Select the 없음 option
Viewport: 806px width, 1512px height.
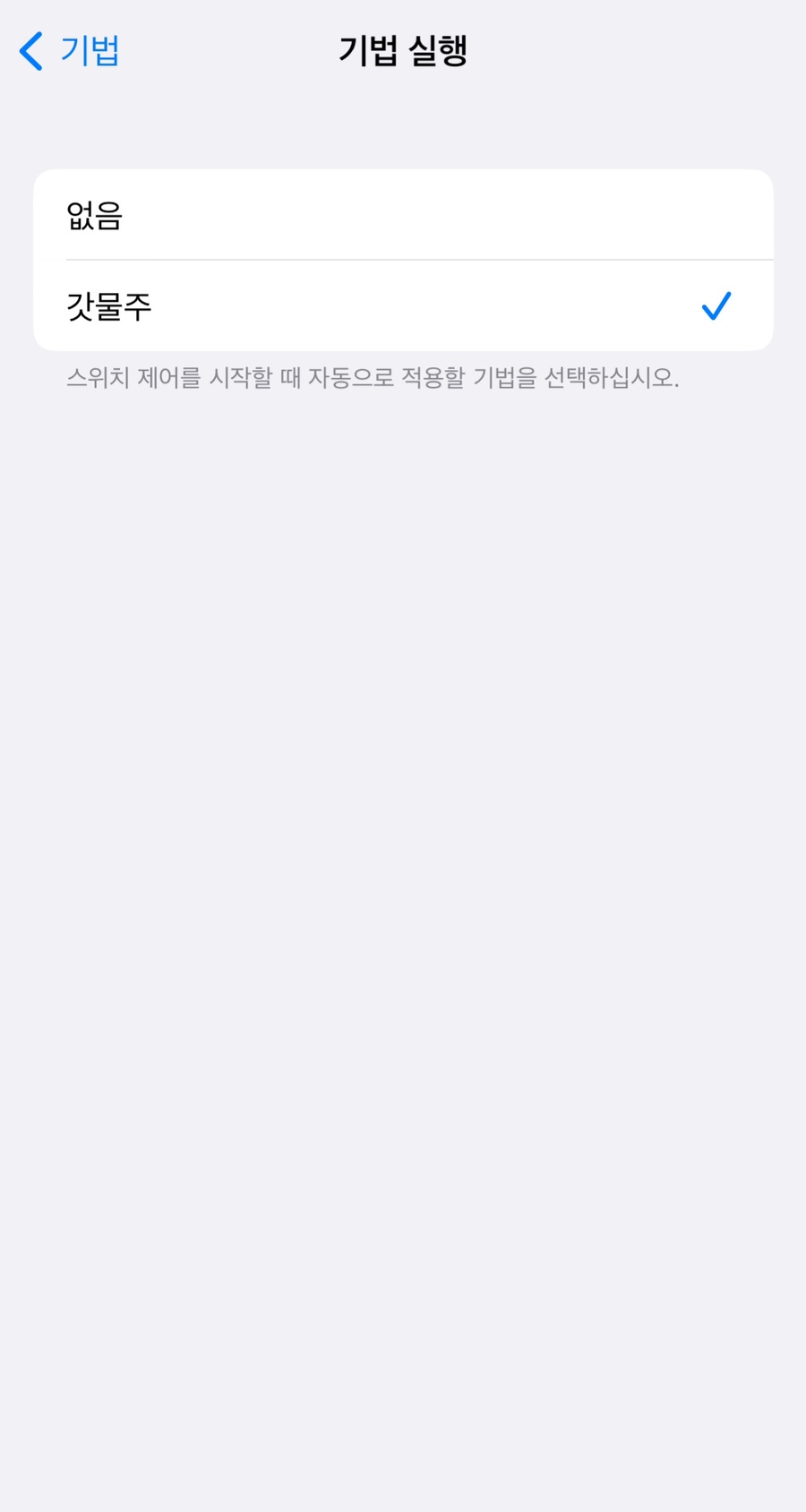tap(403, 215)
